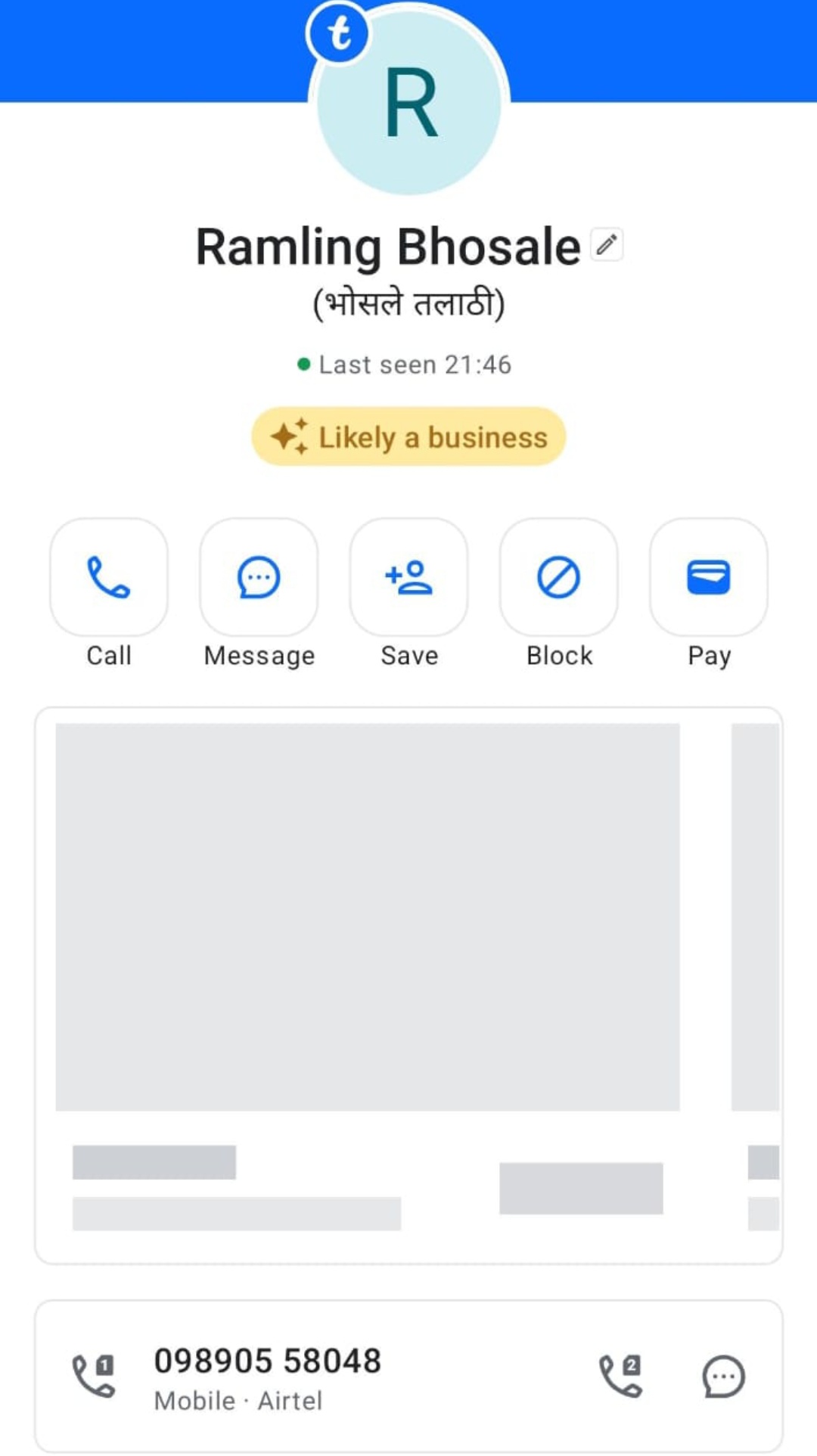Call Ramling Bhosale
This screenshot has height=1456, width=817.
[109, 578]
